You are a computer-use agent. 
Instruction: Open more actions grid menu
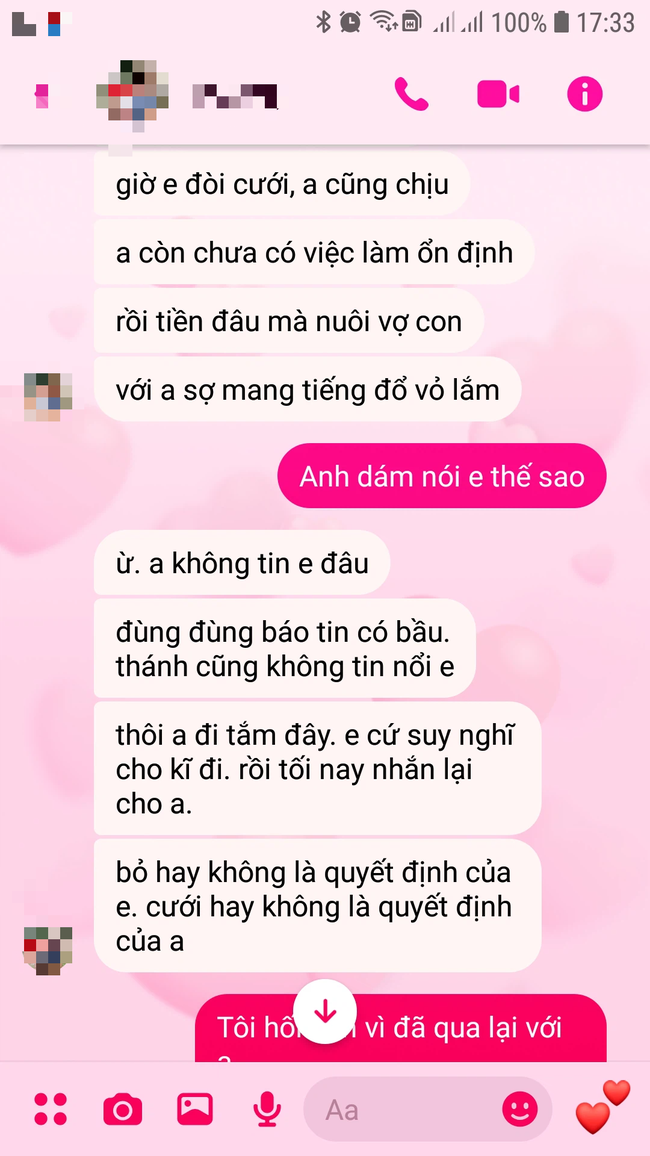pos(50,1109)
